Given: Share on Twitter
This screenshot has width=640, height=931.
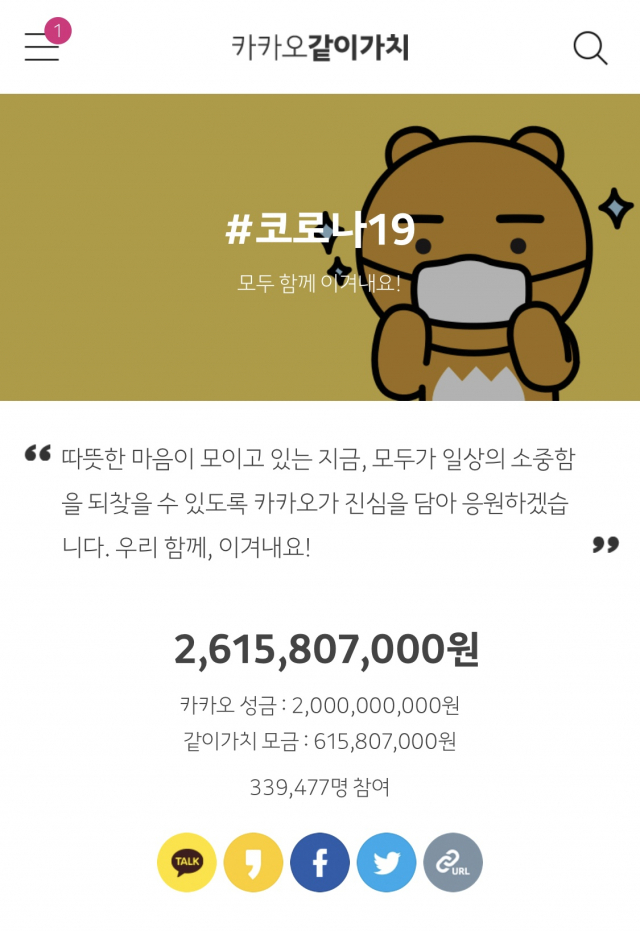Looking at the screenshot, I should (386, 862).
